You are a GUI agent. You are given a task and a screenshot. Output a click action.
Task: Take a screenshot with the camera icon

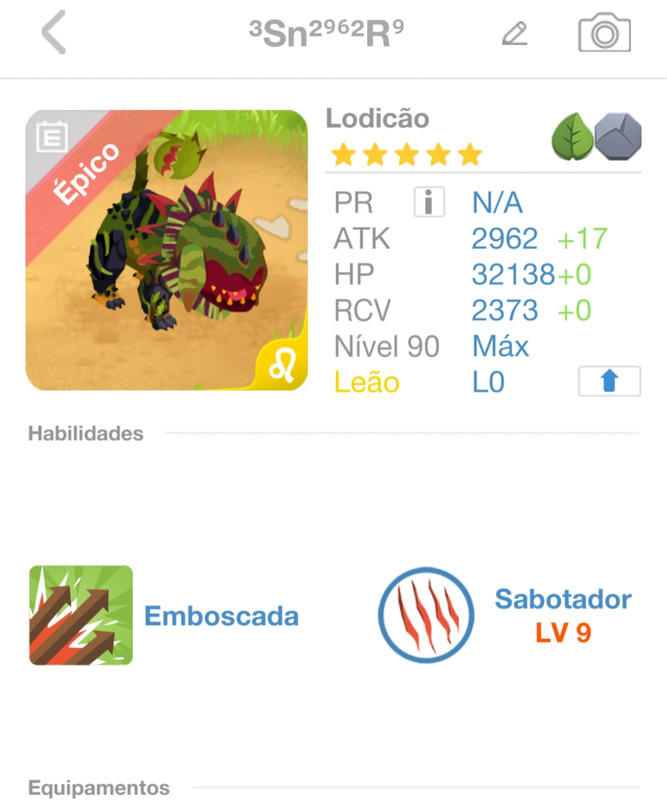coord(604,33)
